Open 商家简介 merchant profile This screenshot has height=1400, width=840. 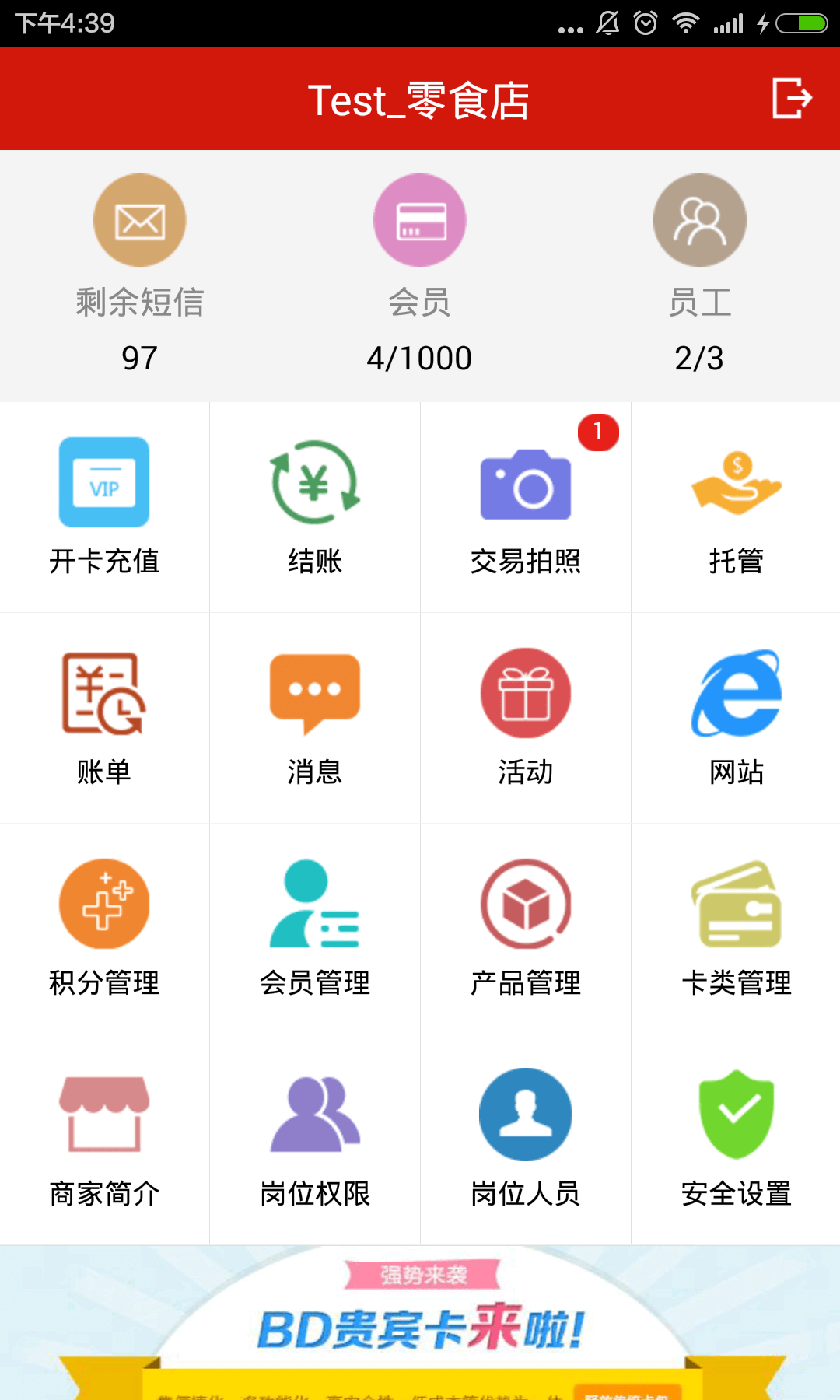(x=104, y=1139)
